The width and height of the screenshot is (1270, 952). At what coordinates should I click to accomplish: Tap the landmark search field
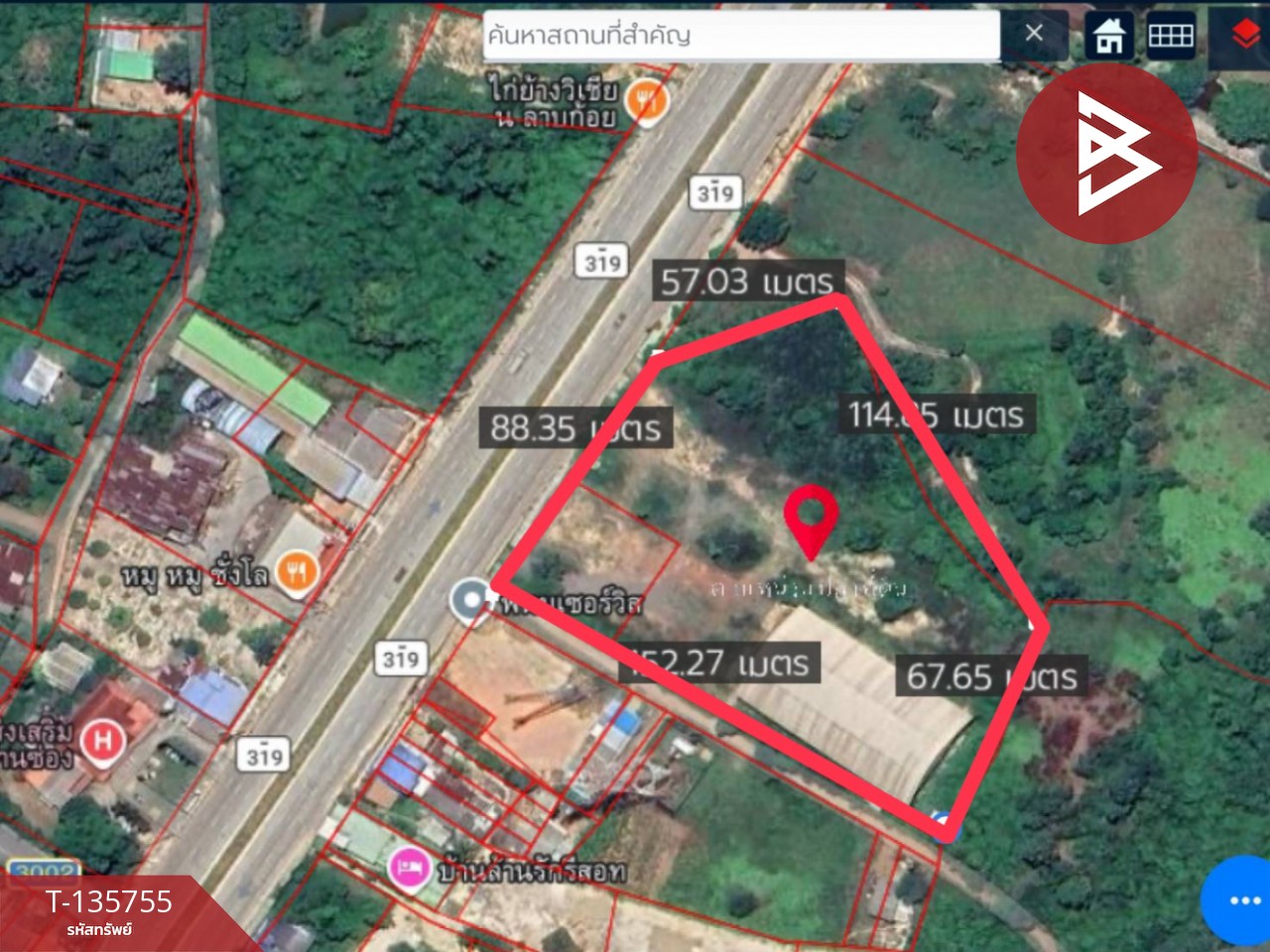739,36
